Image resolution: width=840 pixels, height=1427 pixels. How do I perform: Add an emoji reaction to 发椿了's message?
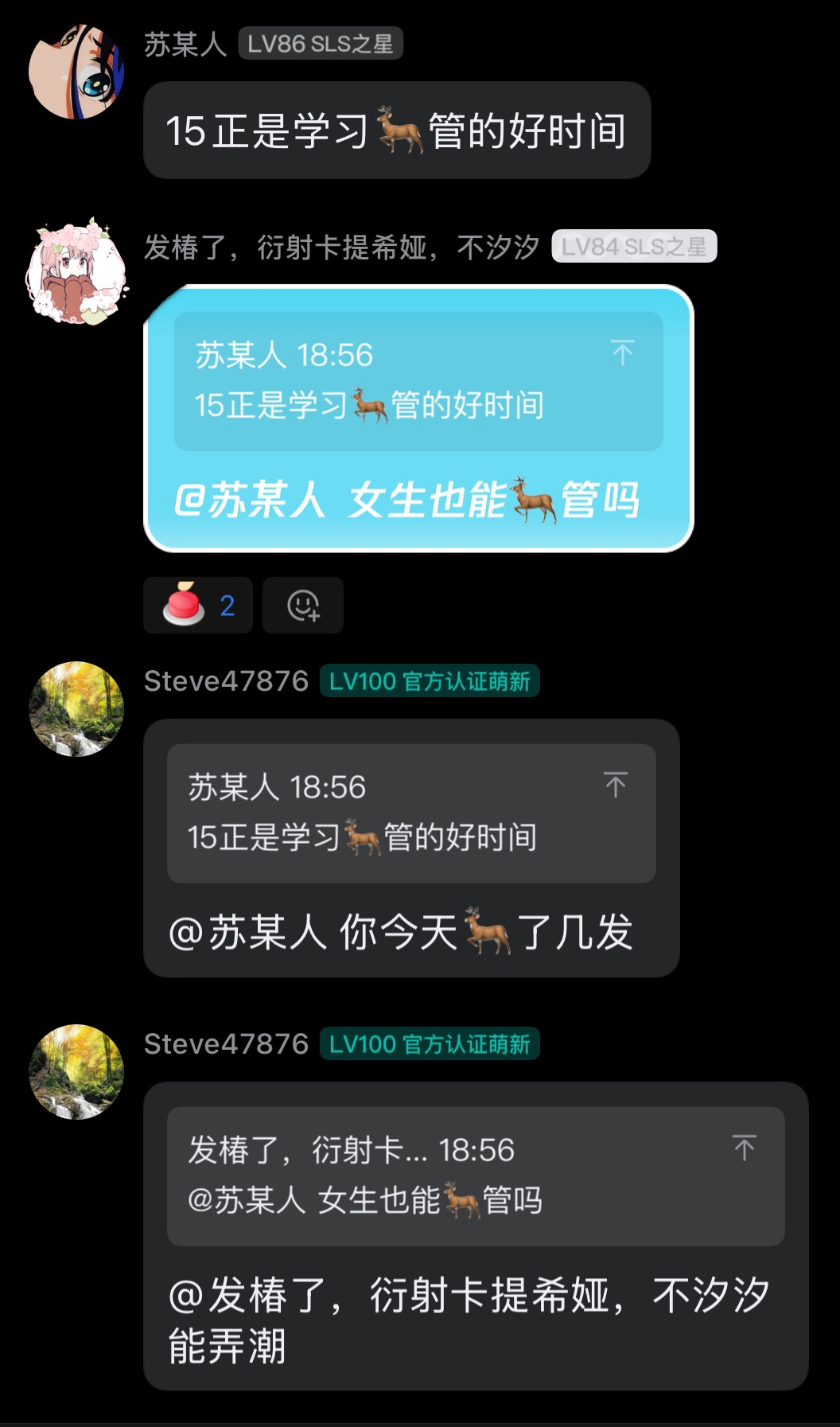click(x=303, y=606)
